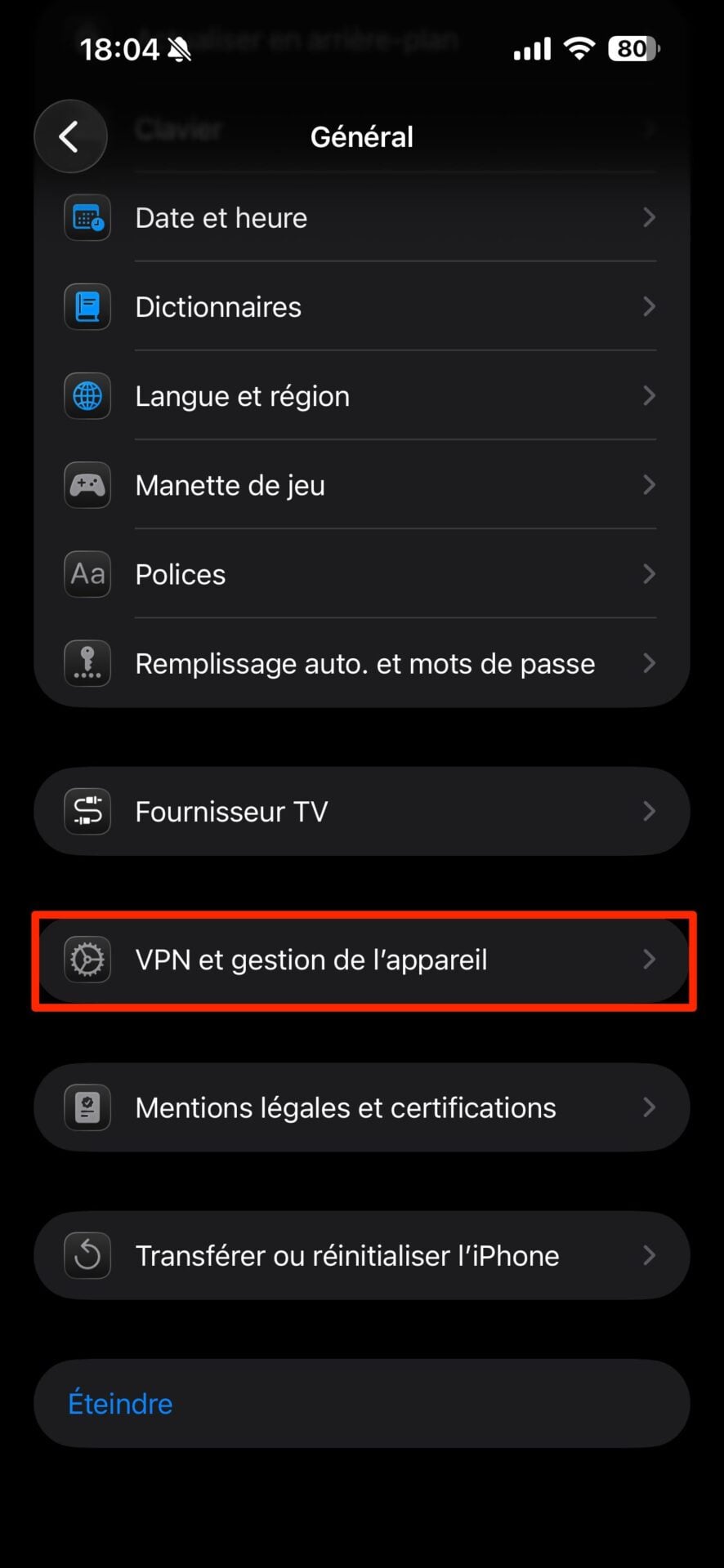Click the Polices 'Aa' fonts icon

[x=87, y=574]
